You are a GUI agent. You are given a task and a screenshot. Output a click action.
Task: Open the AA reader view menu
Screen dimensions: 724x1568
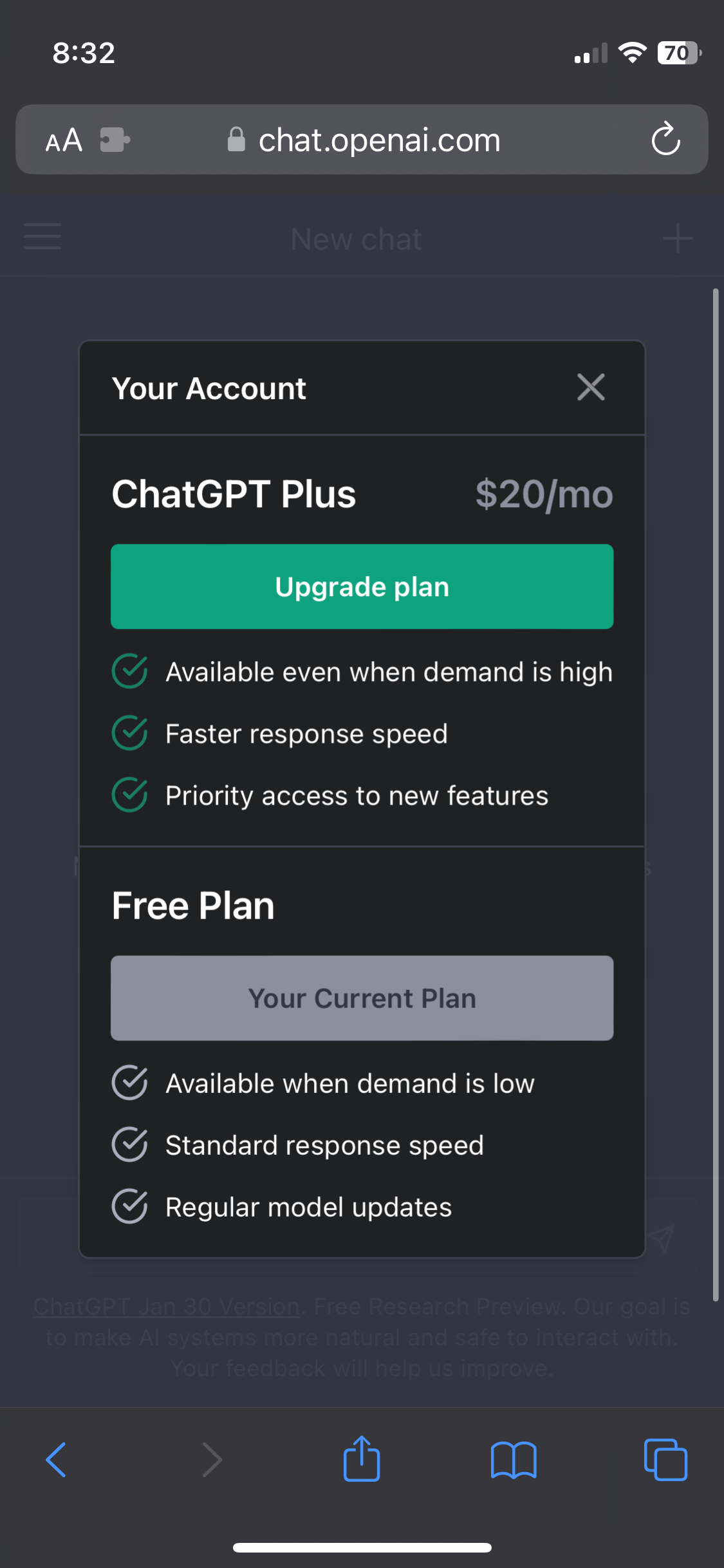click(64, 140)
